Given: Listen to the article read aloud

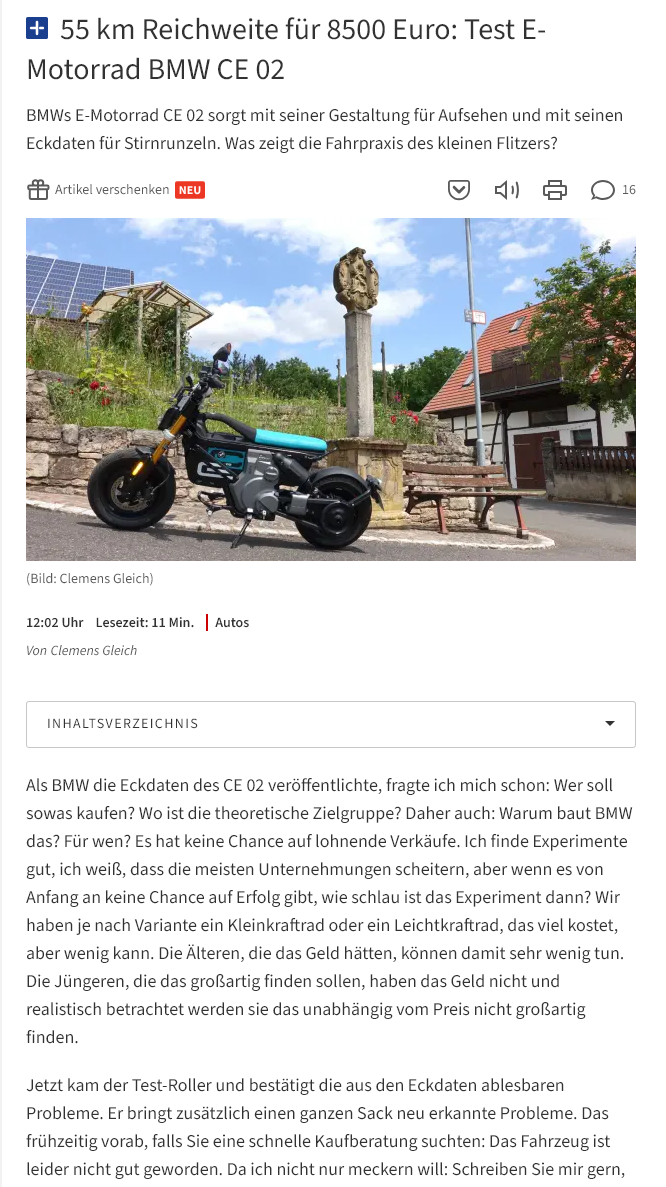Looking at the screenshot, I should click(x=507, y=190).
